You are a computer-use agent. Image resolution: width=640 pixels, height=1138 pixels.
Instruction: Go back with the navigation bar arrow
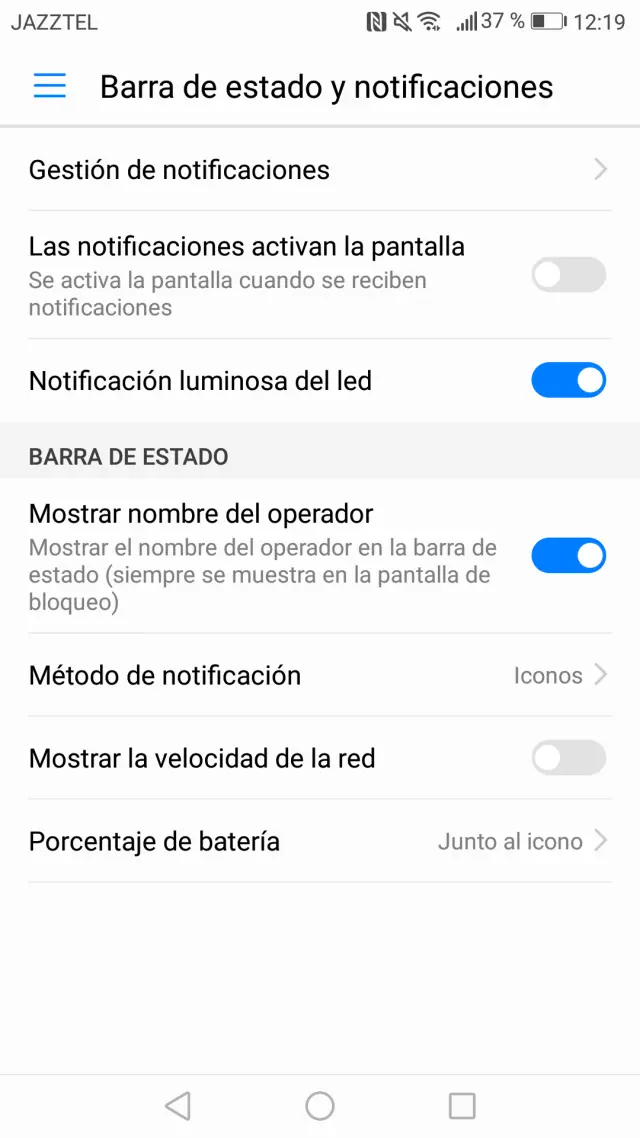click(x=177, y=1105)
